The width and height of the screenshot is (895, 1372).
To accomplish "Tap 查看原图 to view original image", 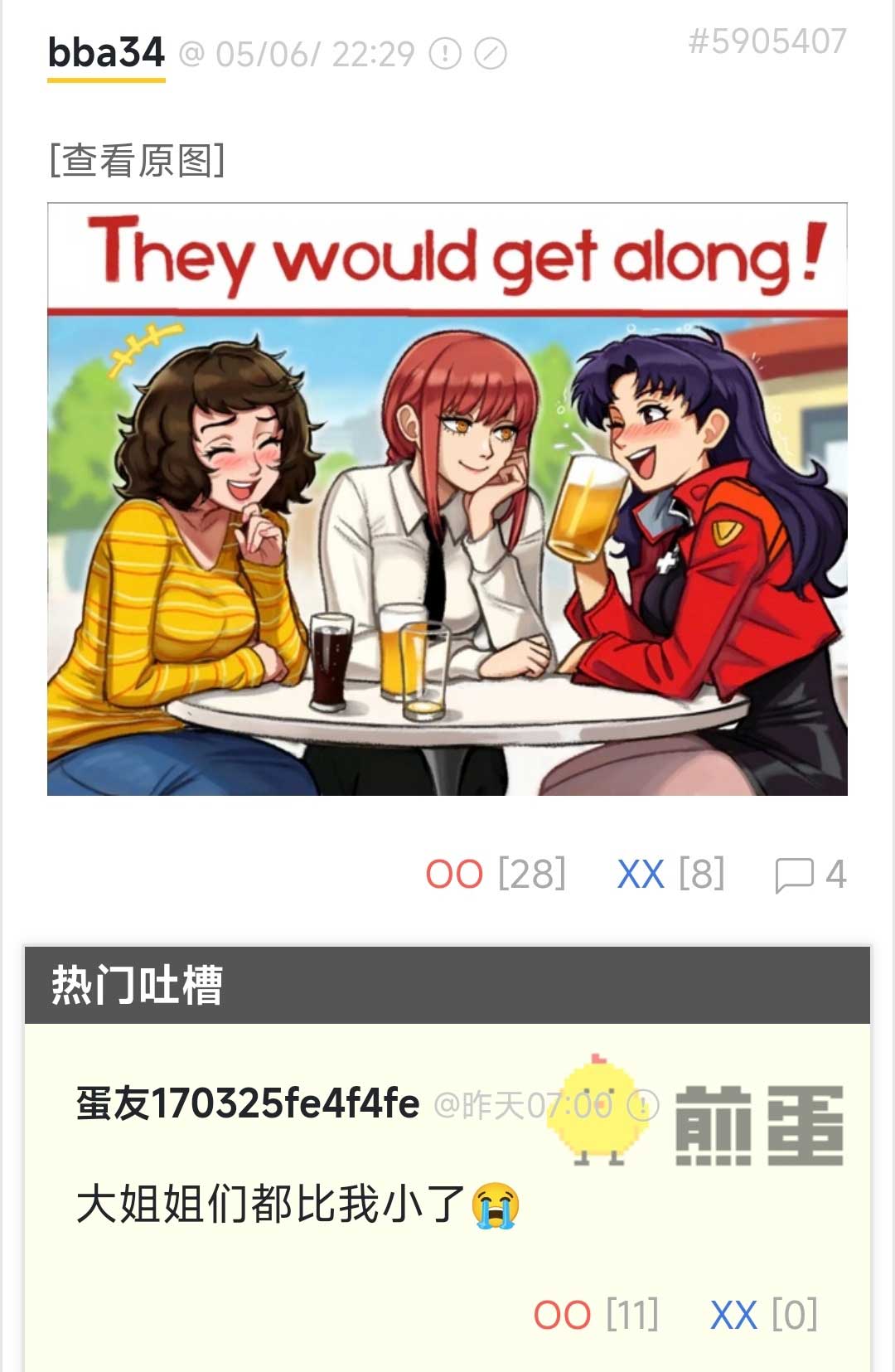I will 138,160.
